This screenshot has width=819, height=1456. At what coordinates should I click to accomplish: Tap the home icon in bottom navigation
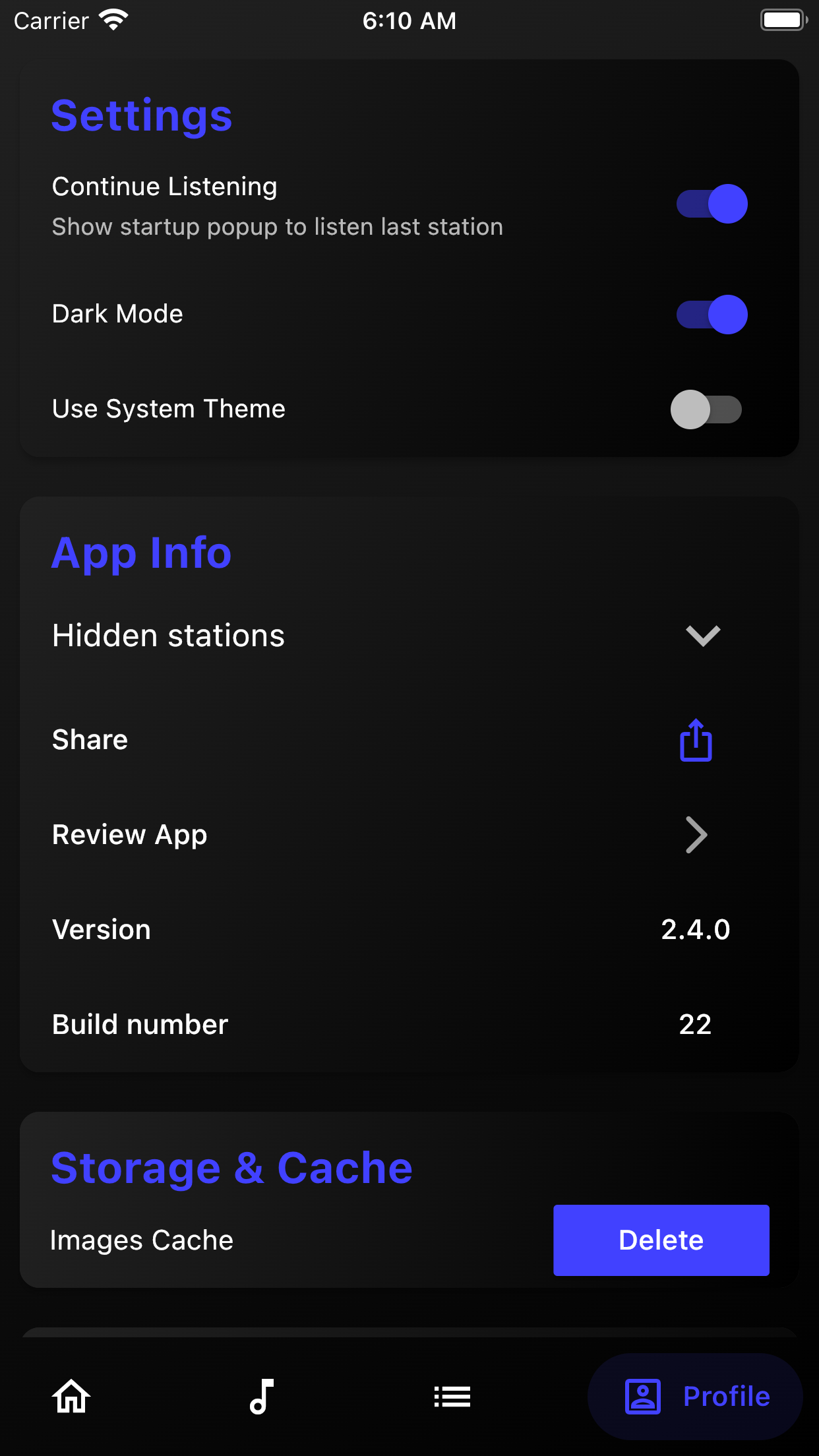(x=71, y=1396)
